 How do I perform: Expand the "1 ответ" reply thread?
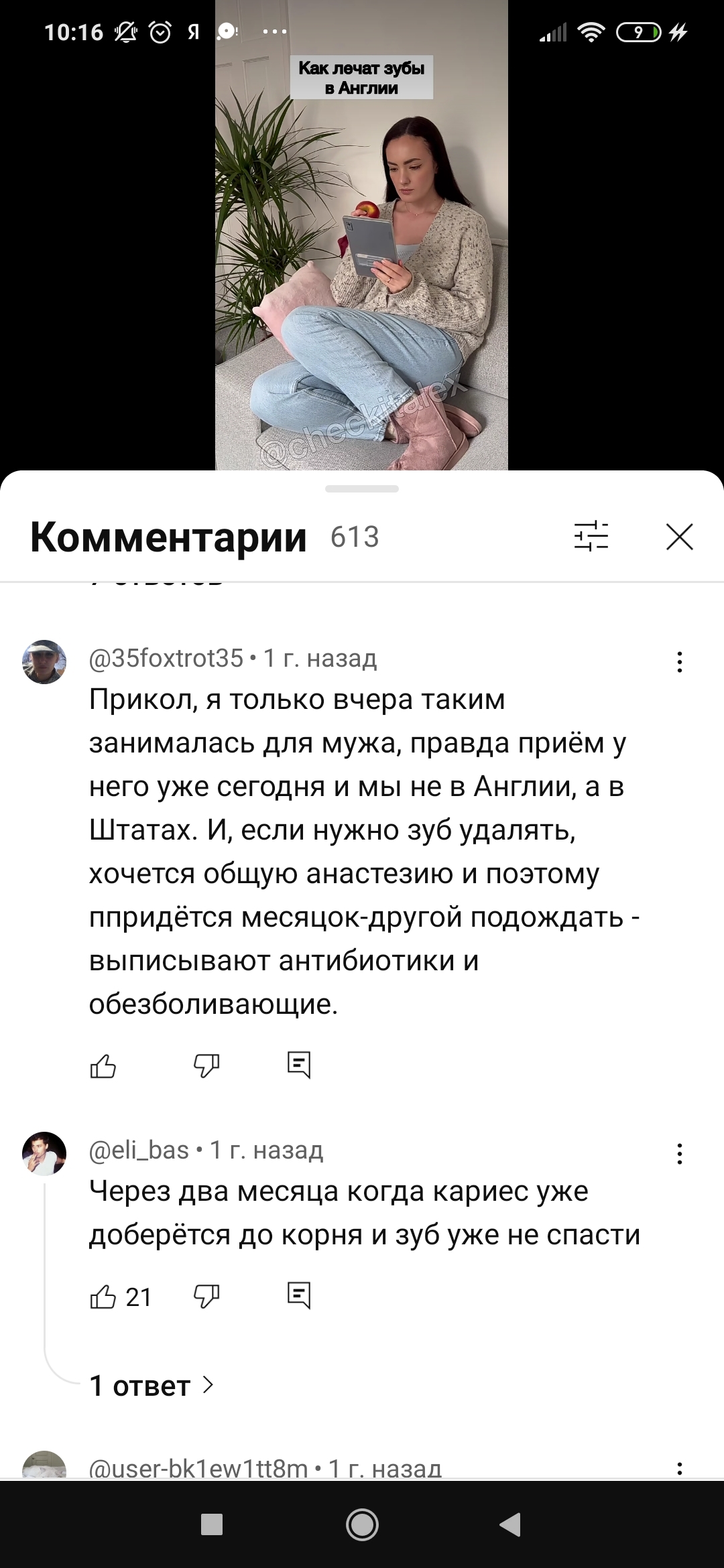(x=152, y=1386)
